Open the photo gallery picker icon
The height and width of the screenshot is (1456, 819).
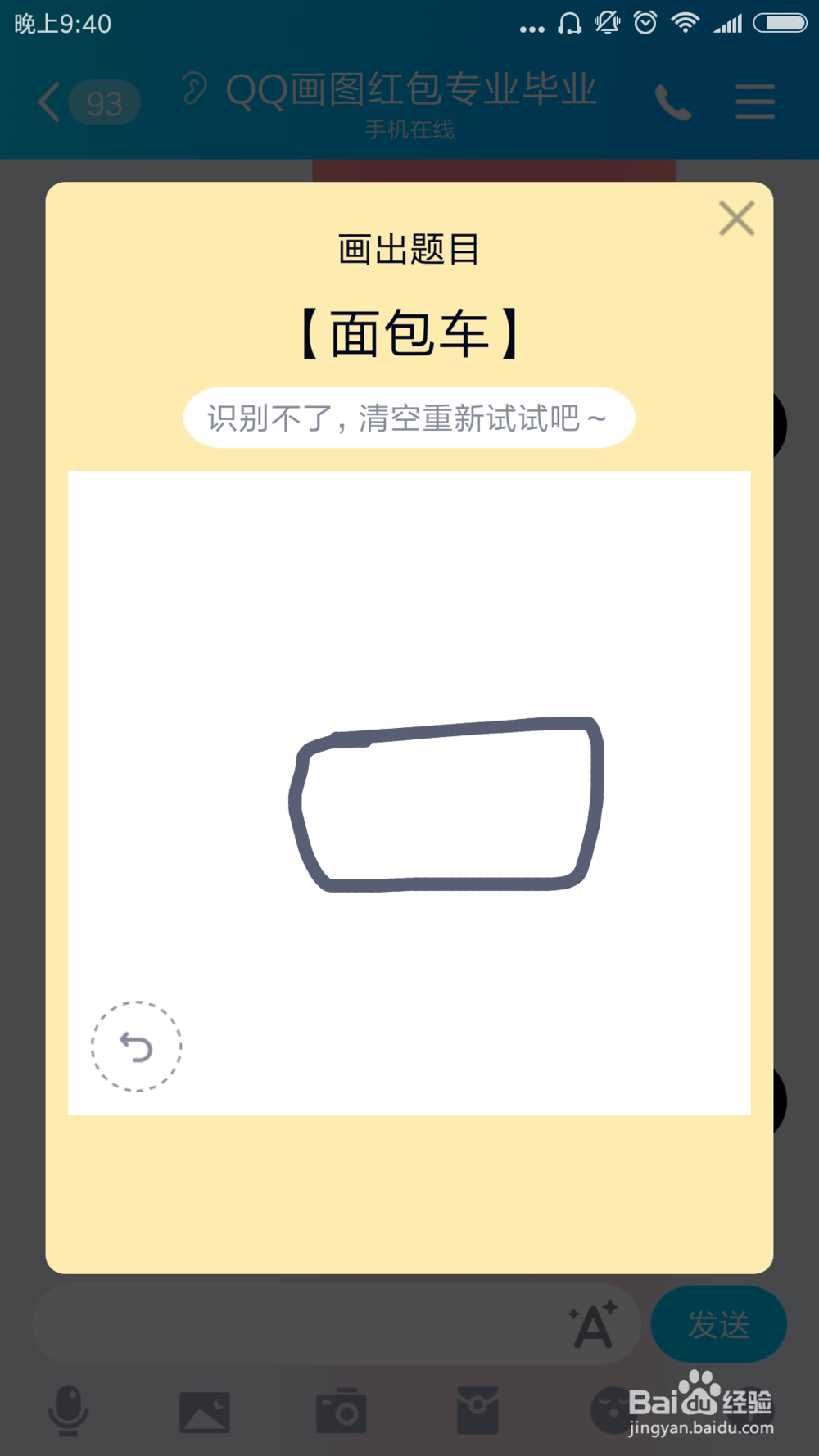point(206,1410)
